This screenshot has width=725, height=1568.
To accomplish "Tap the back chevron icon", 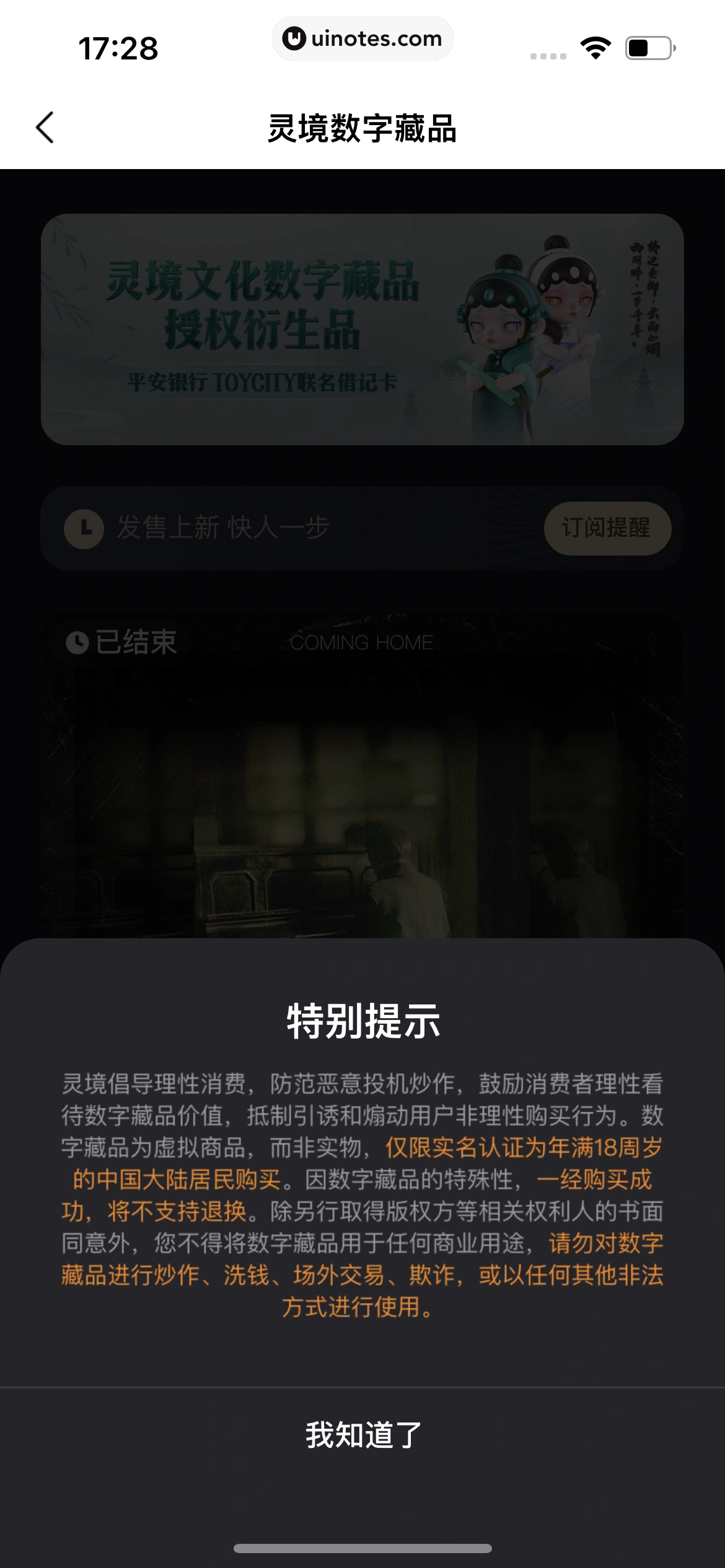I will (x=43, y=127).
